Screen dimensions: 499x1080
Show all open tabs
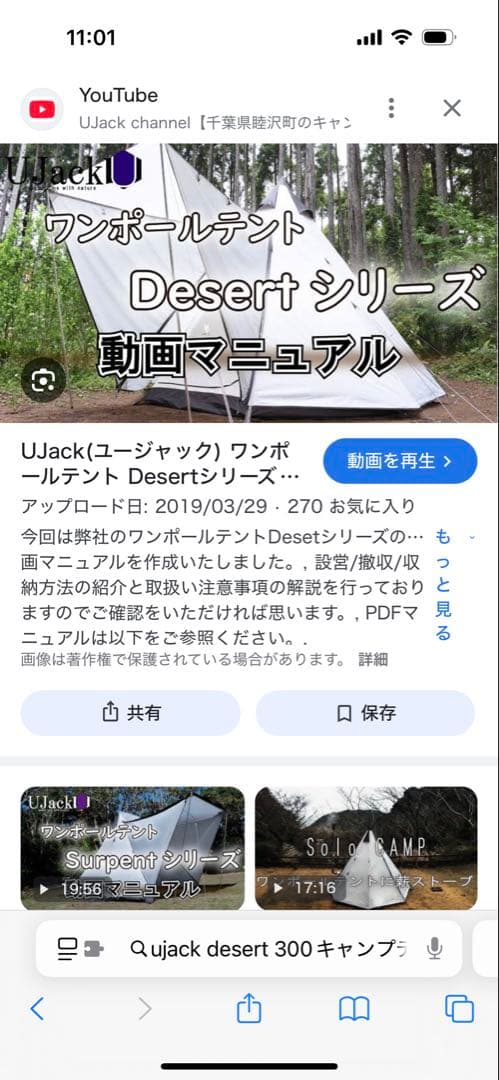[x=459, y=1009]
